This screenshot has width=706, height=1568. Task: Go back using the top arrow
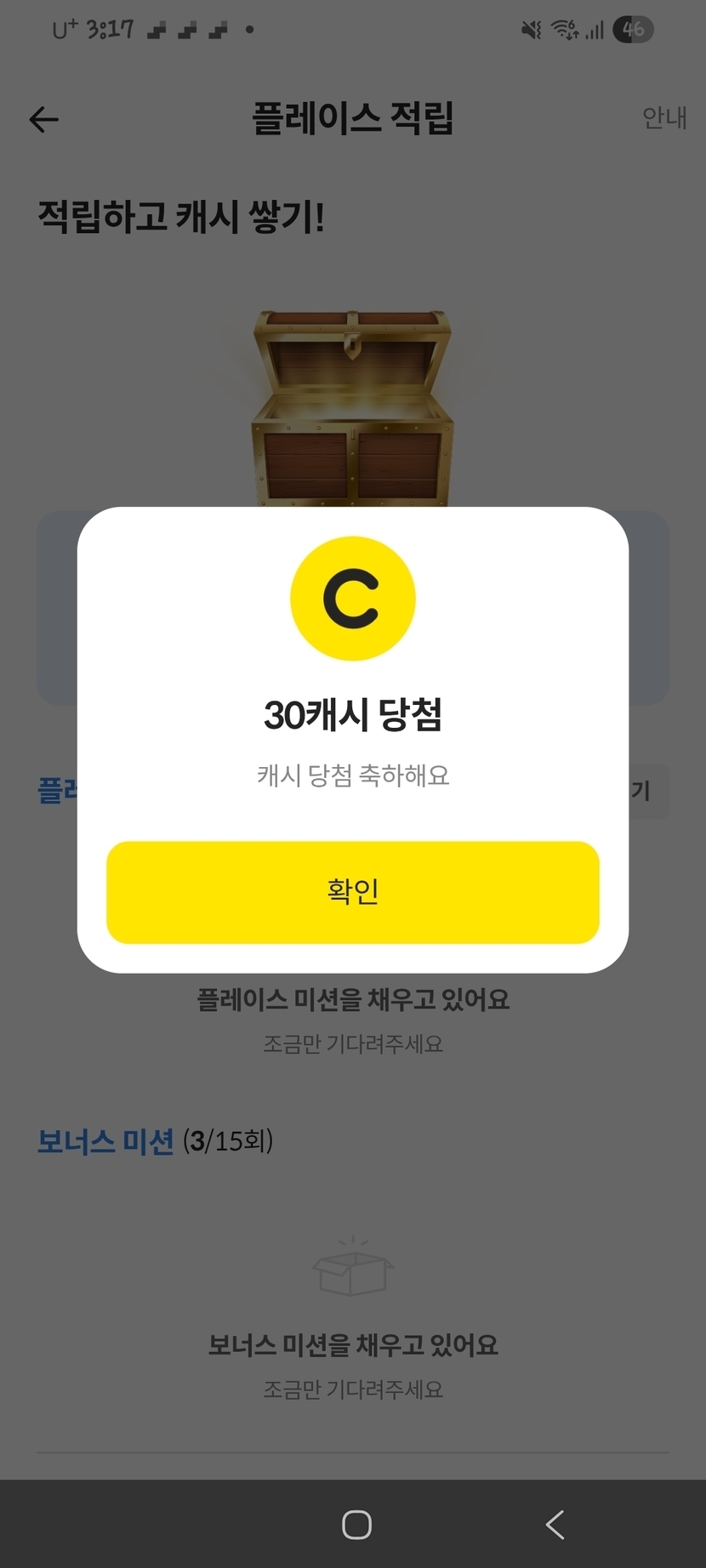click(44, 120)
